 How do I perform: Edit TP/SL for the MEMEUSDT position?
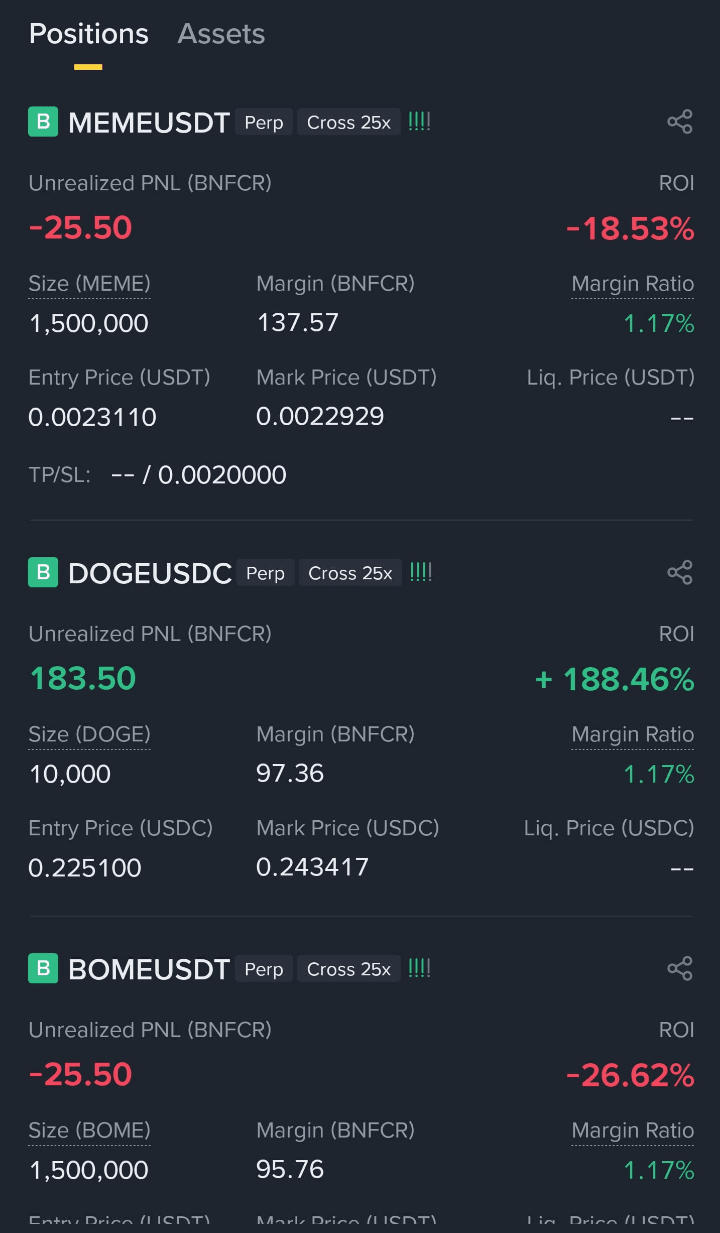198,475
